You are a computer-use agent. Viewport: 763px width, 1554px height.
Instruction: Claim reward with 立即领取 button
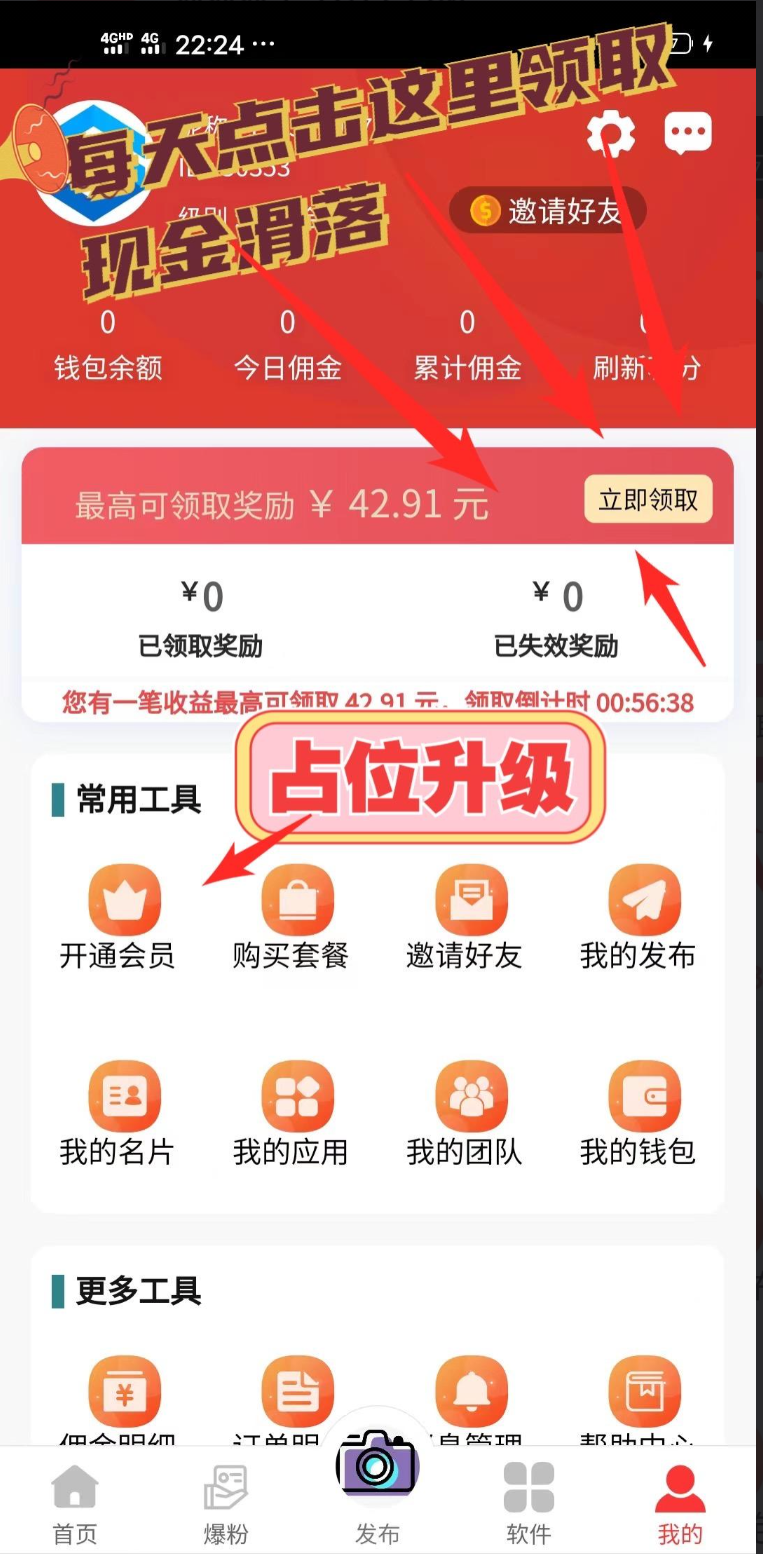[x=648, y=500]
